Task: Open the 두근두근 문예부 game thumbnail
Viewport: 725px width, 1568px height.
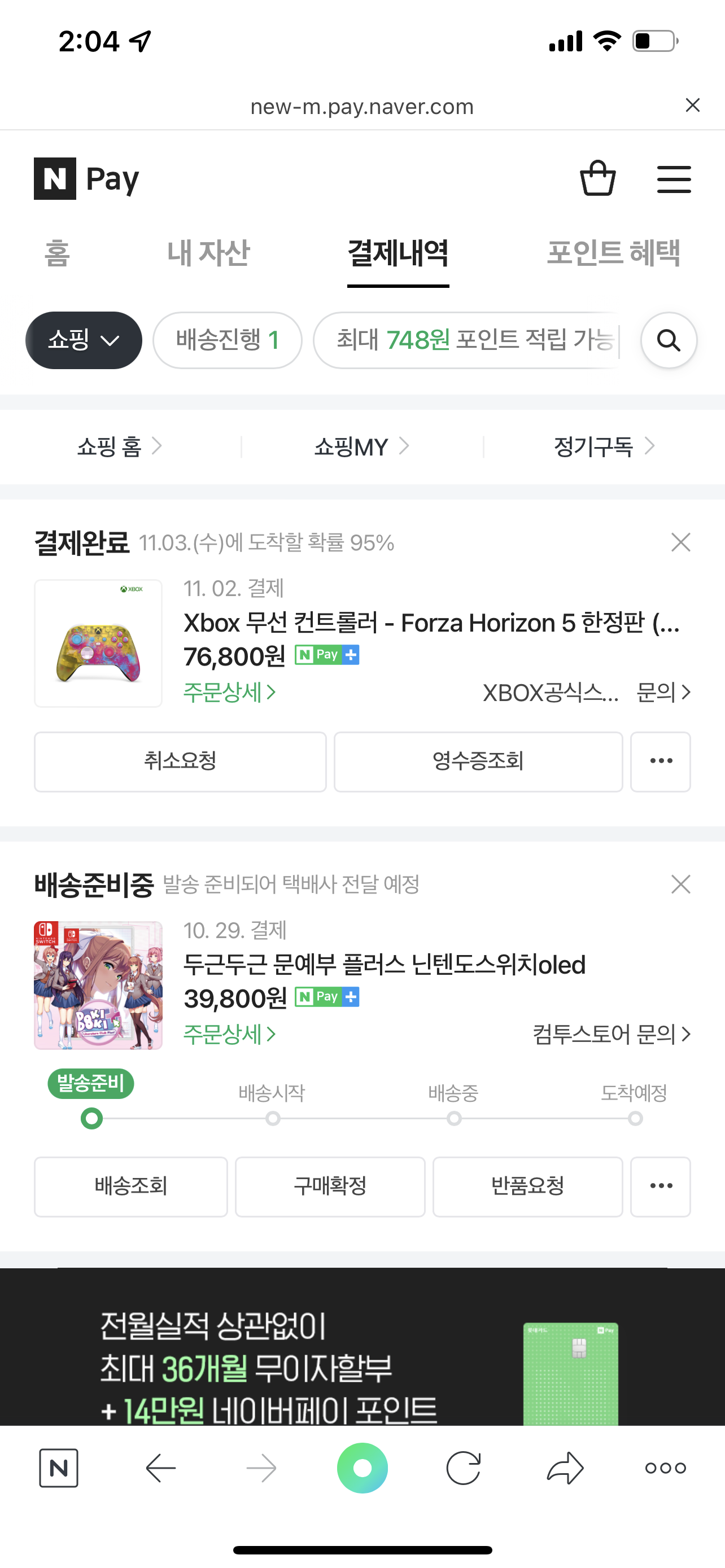Action: click(x=99, y=985)
